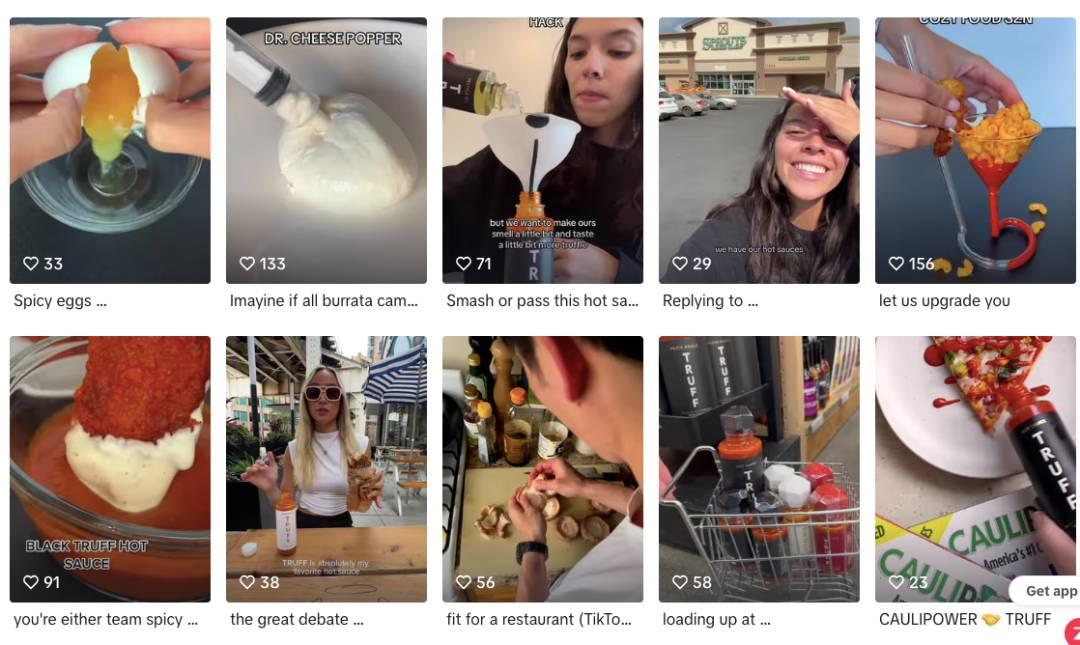This screenshot has height=645, width=1080.
Task: Open the Replying to video tile
Action: tap(758, 150)
